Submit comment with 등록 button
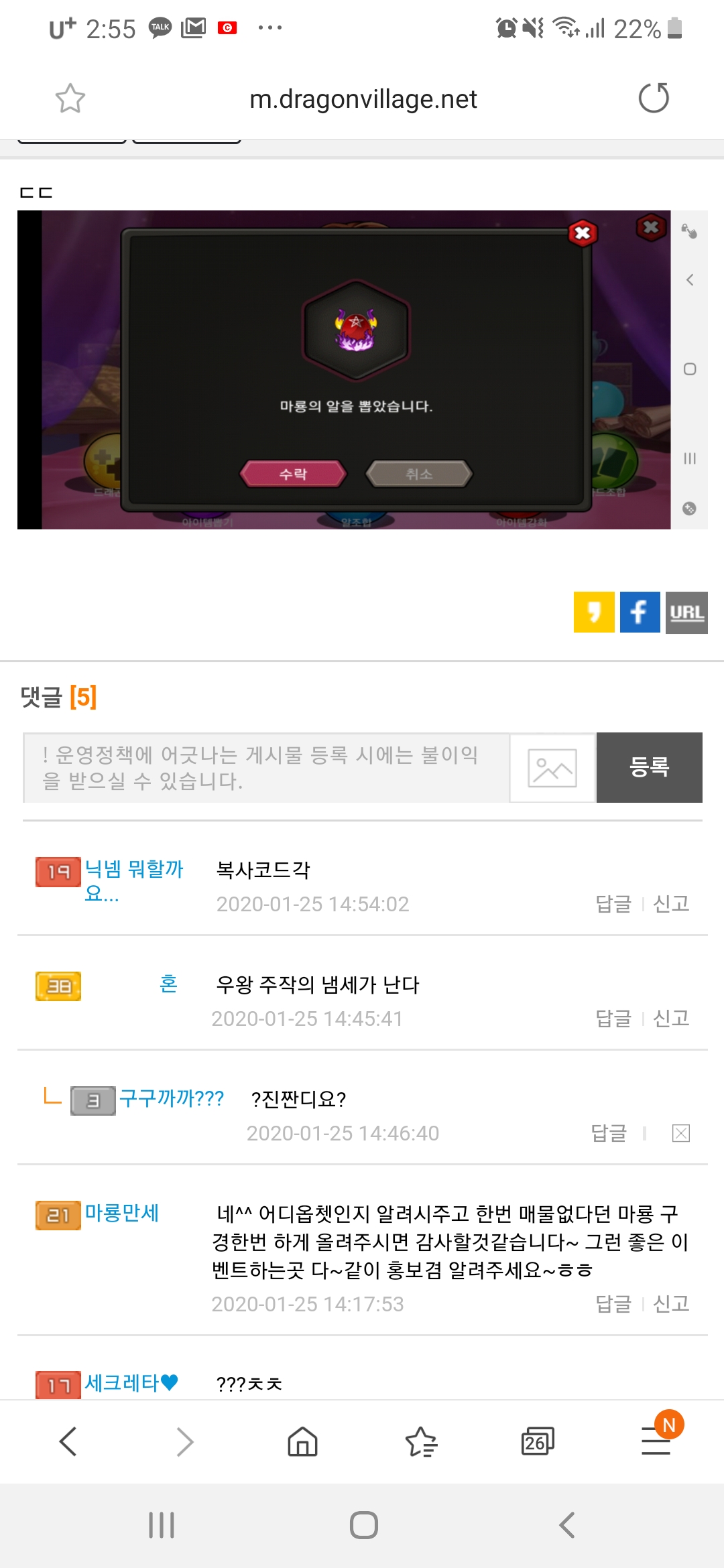Image resolution: width=724 pixels, height=1568 pixels. click(x=649, y=767)
